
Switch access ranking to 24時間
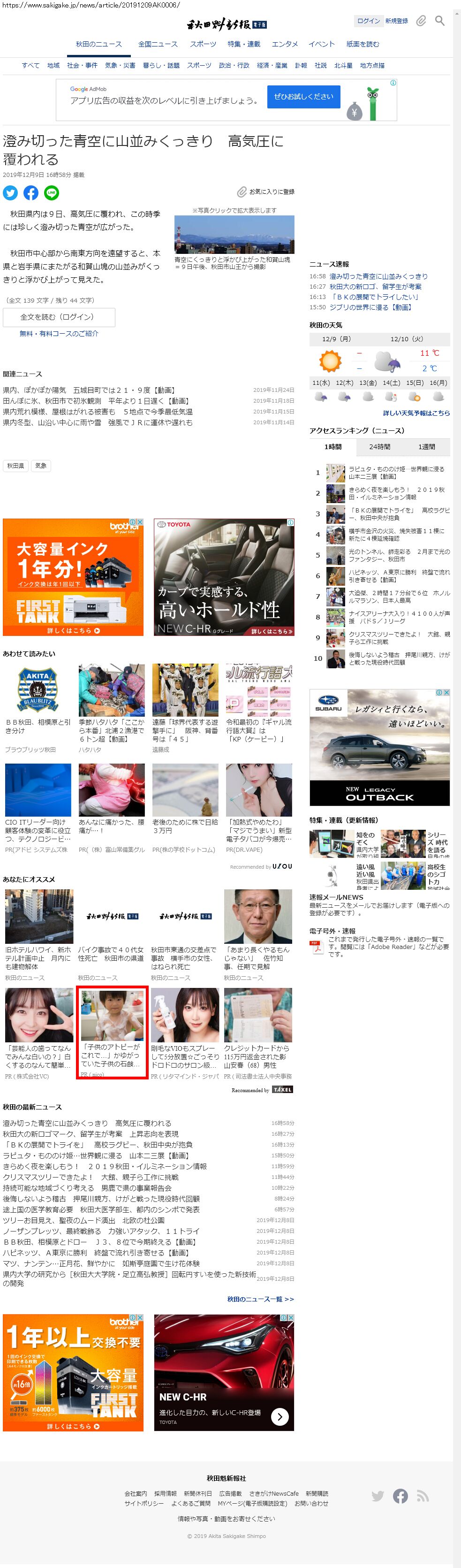coord(379,447)
